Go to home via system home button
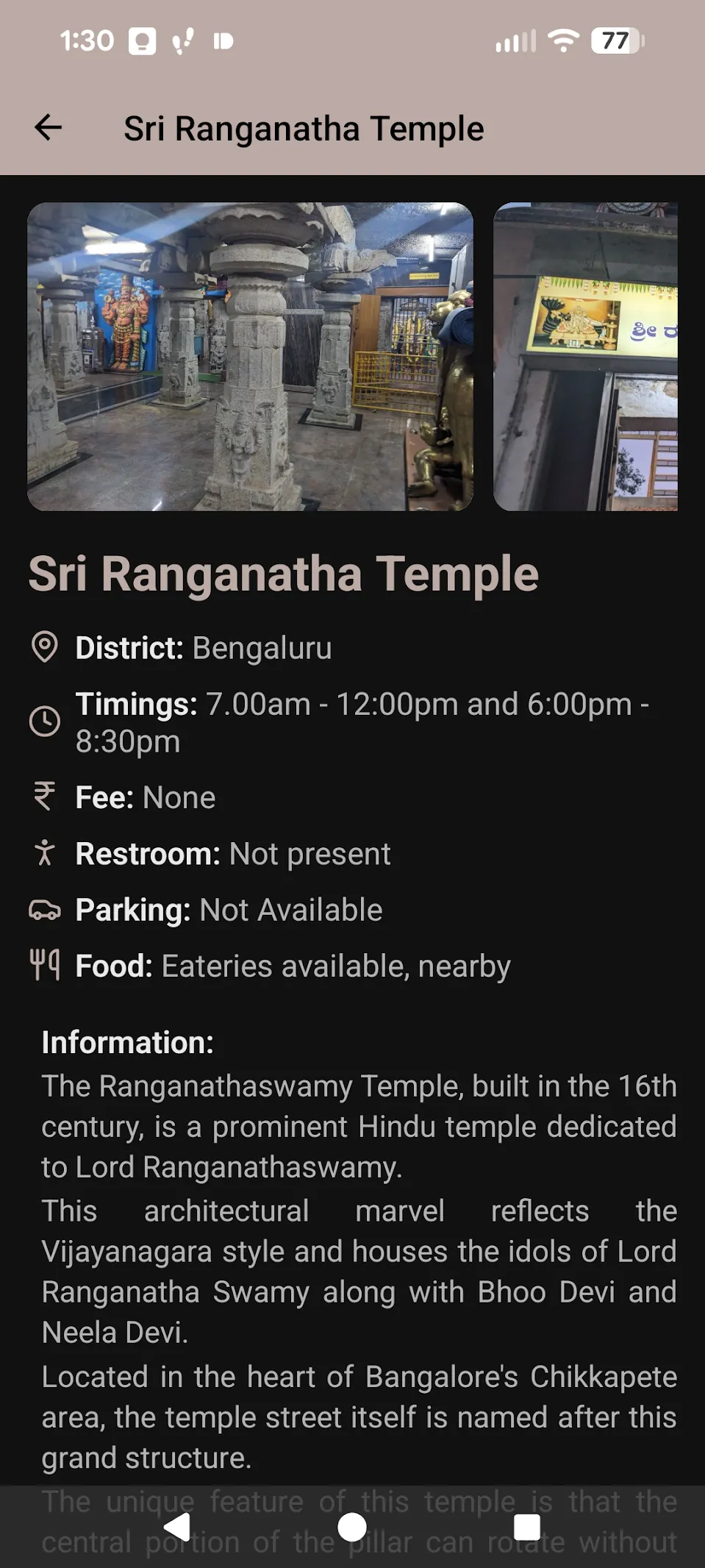Screen dimensions: 705x1568 click(352, 1527)
